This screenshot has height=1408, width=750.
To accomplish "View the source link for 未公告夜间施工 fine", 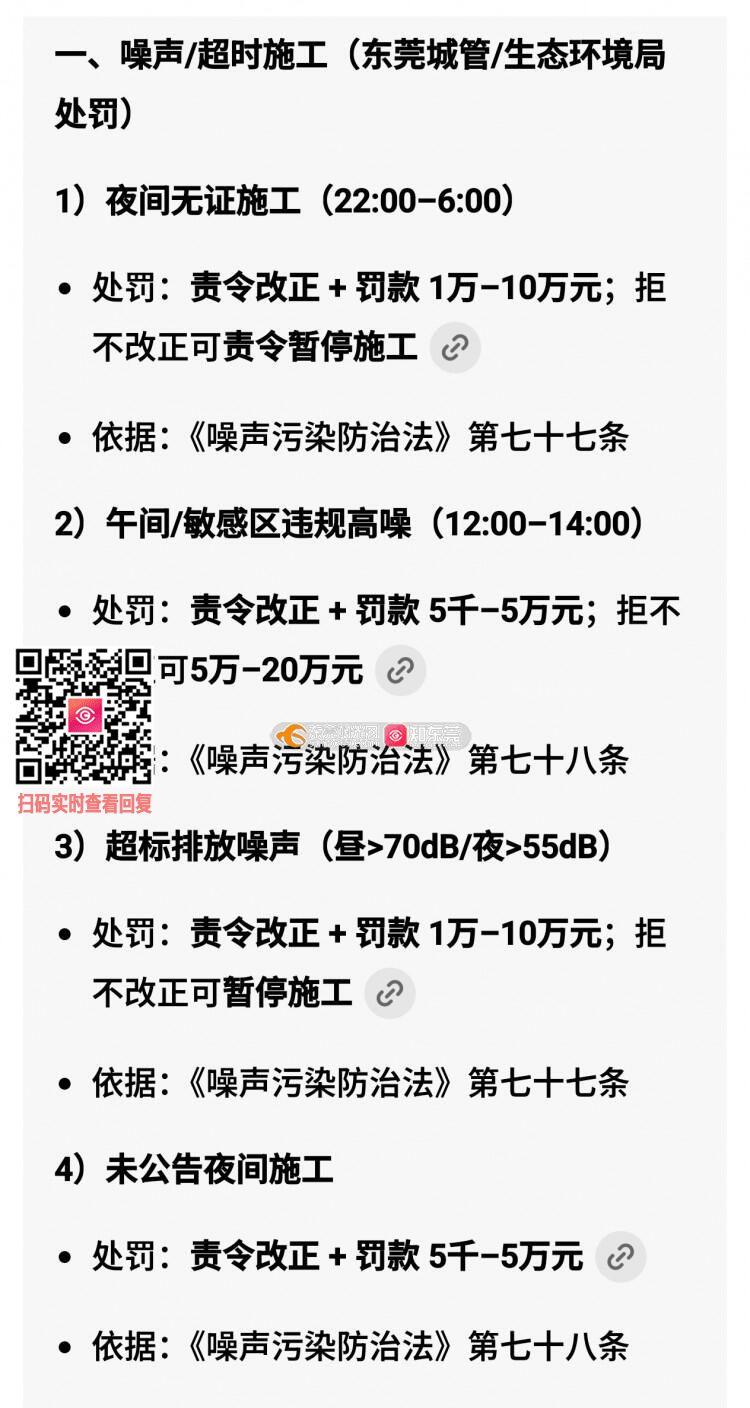I will pos(620,1257).
